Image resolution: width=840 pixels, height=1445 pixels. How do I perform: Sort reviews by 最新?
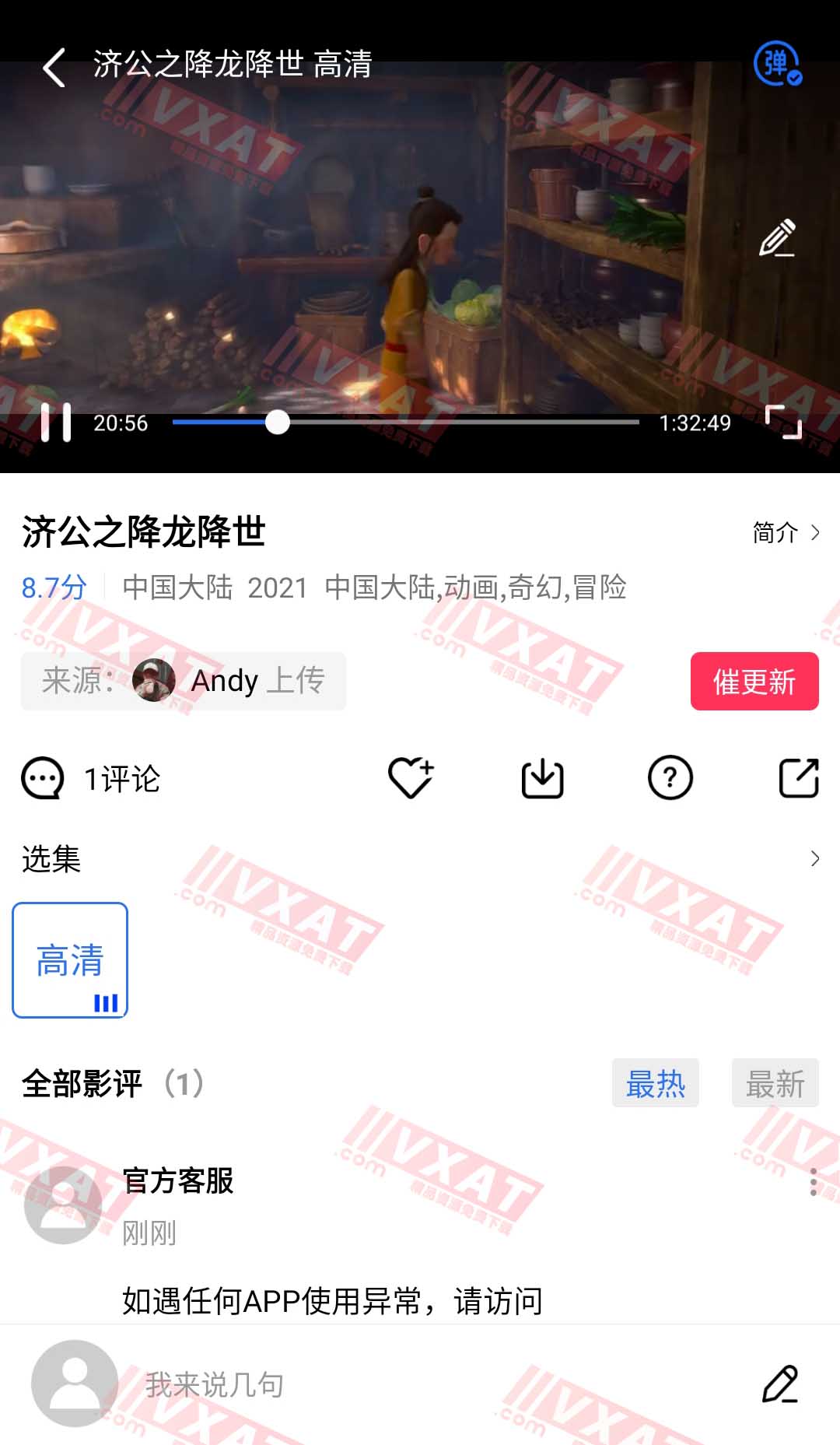point(775,1083)
